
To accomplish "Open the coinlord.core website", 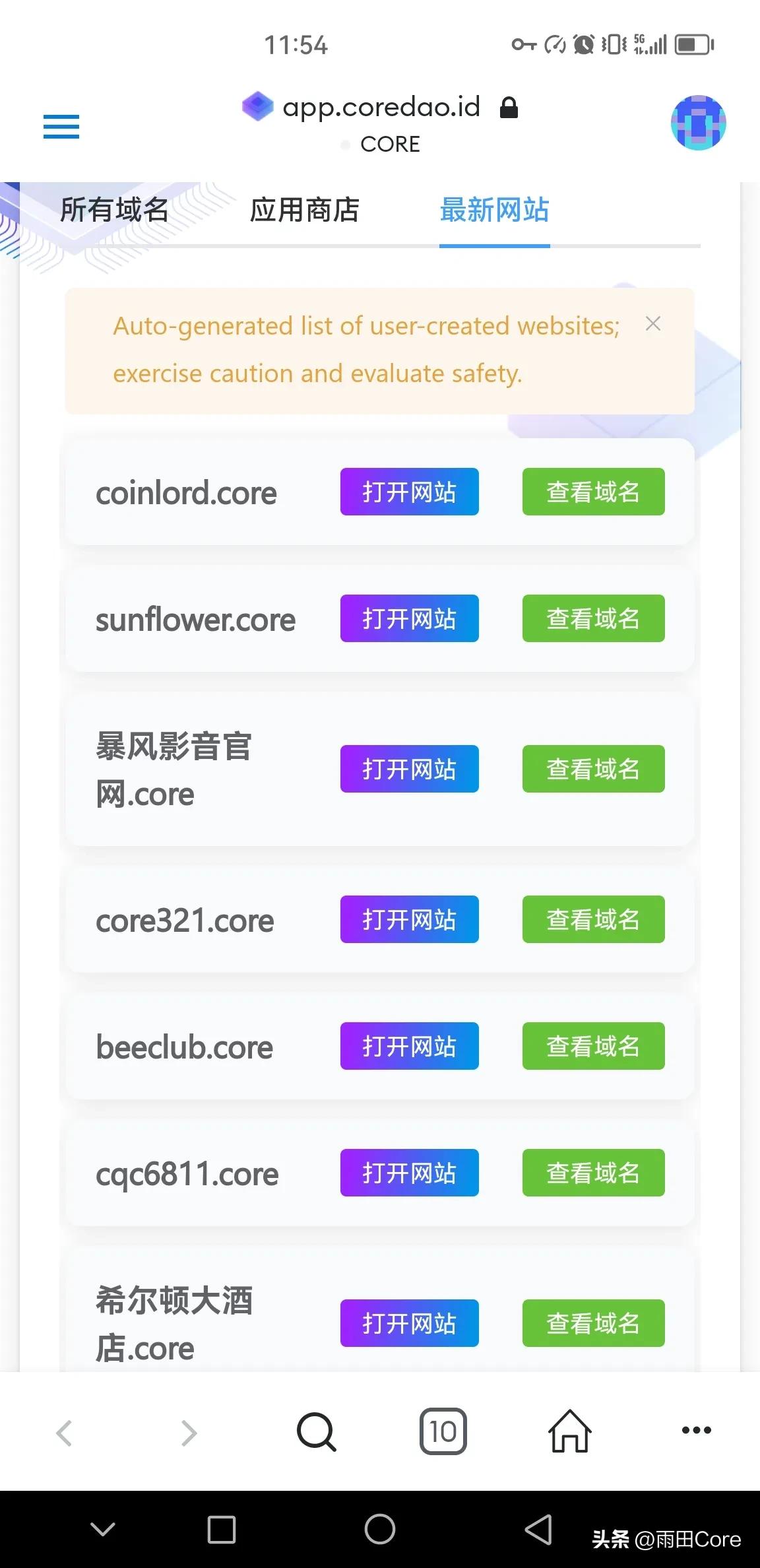I will point(409,492).
